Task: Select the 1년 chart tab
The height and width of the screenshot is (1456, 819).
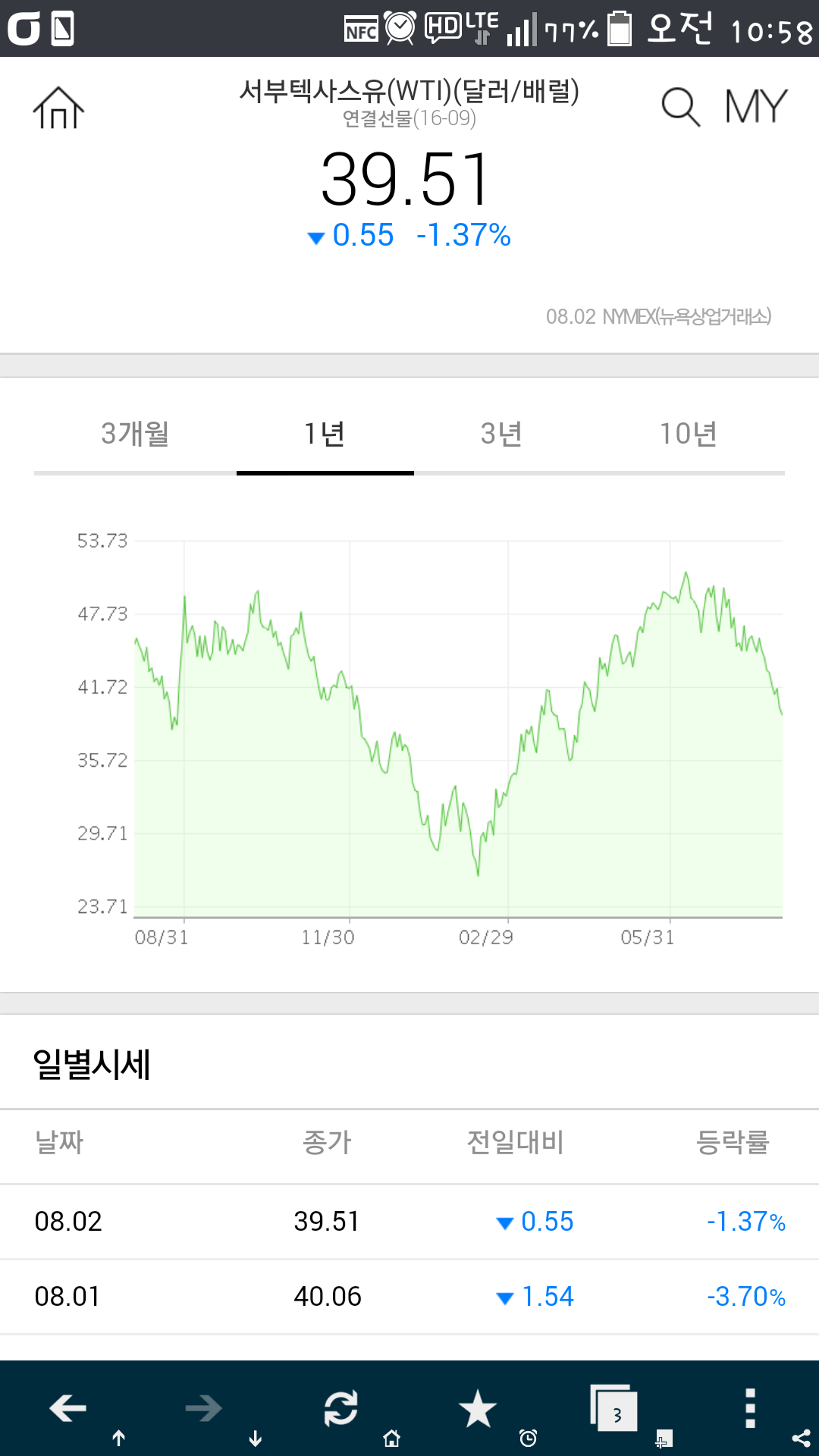Action: (x=325, y=435)
